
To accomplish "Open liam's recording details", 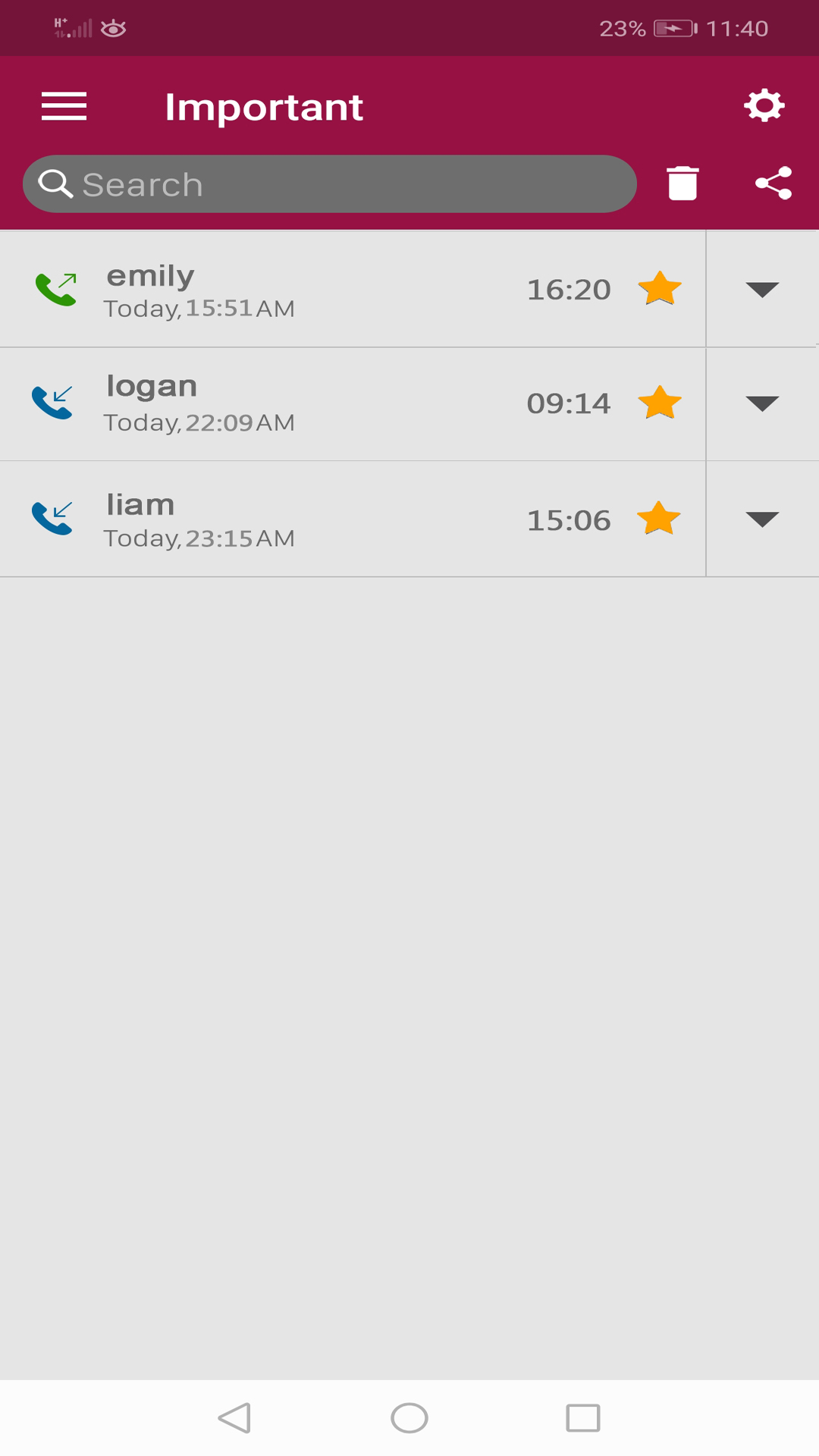I will (x=303, y=518).
